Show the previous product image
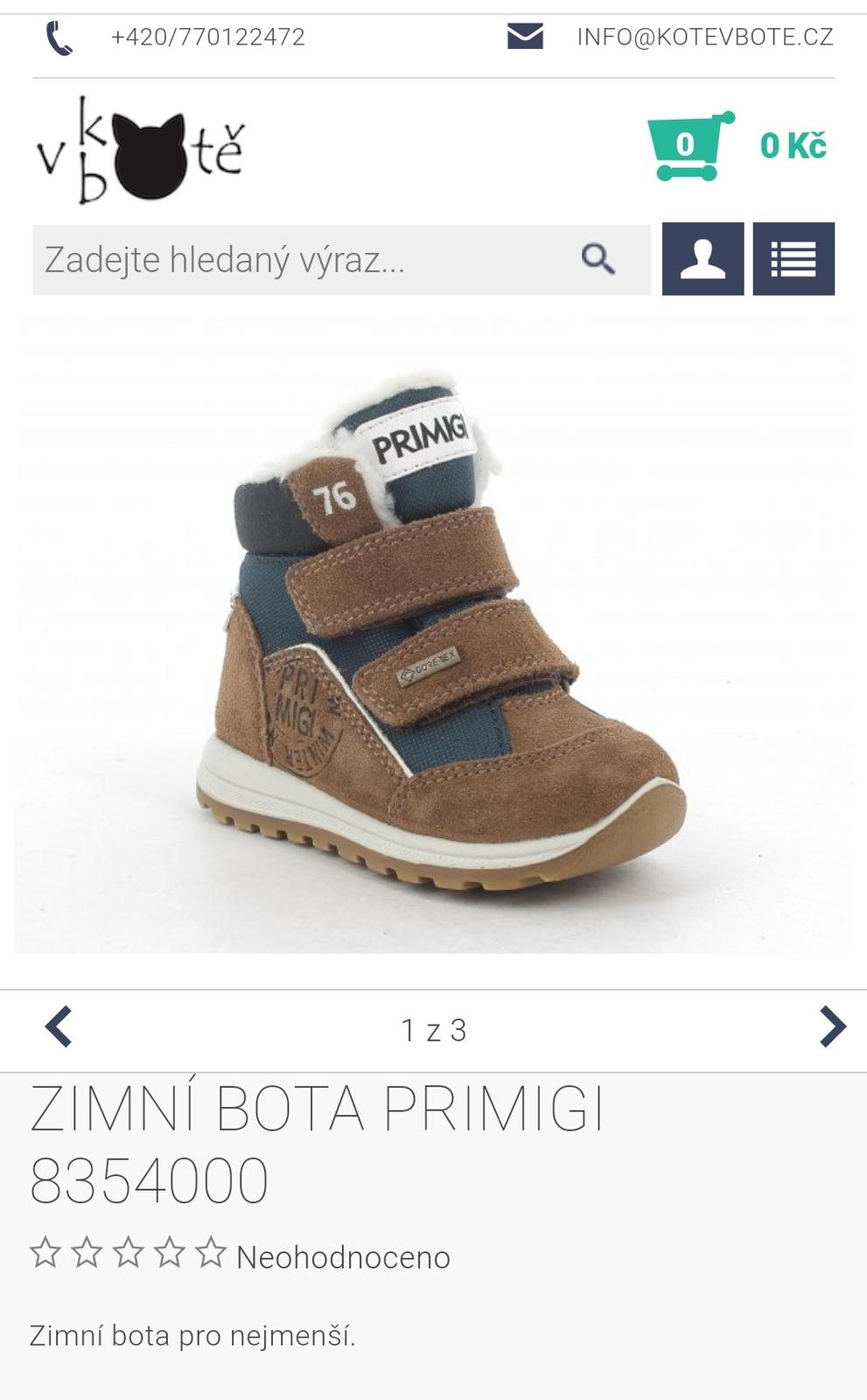 59,1027
